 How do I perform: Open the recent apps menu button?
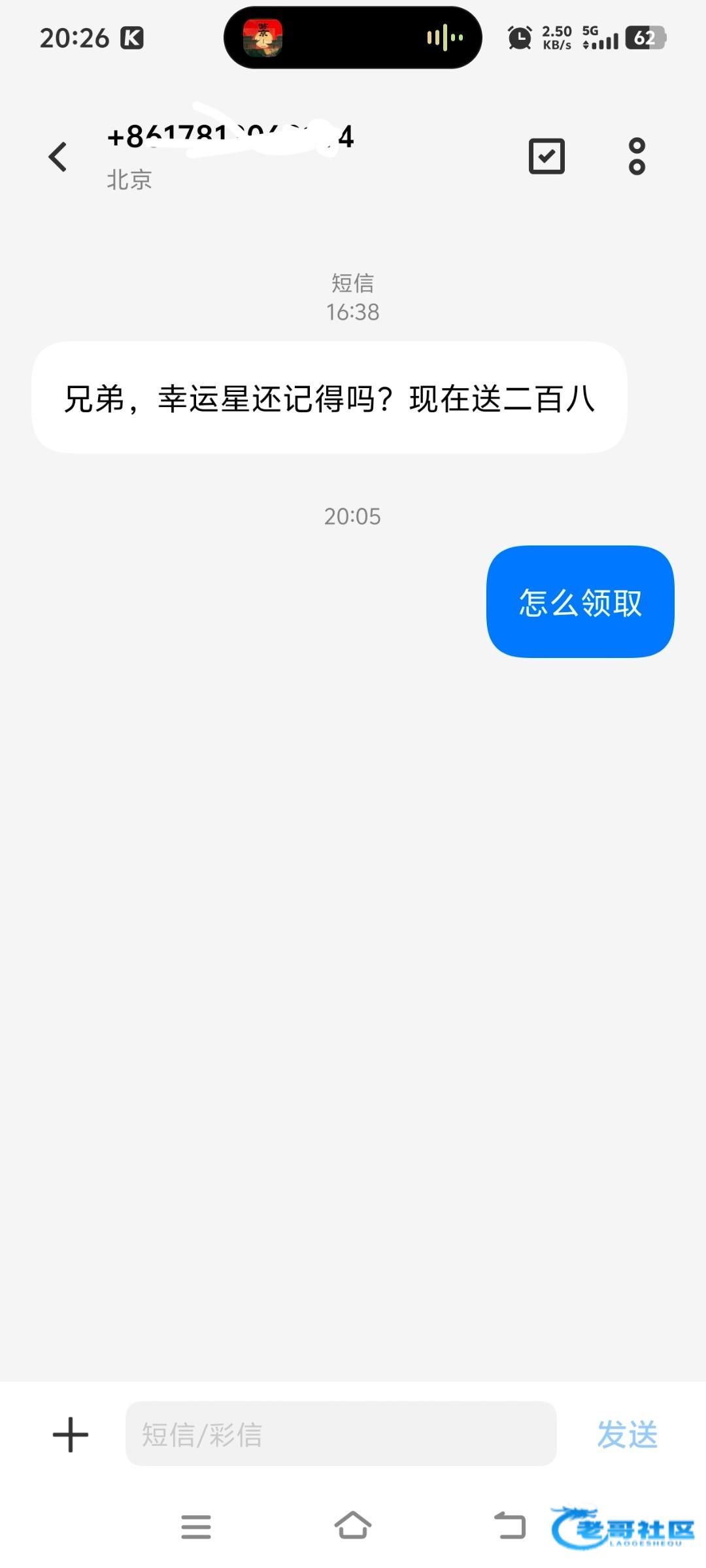tap(196, 1527)
